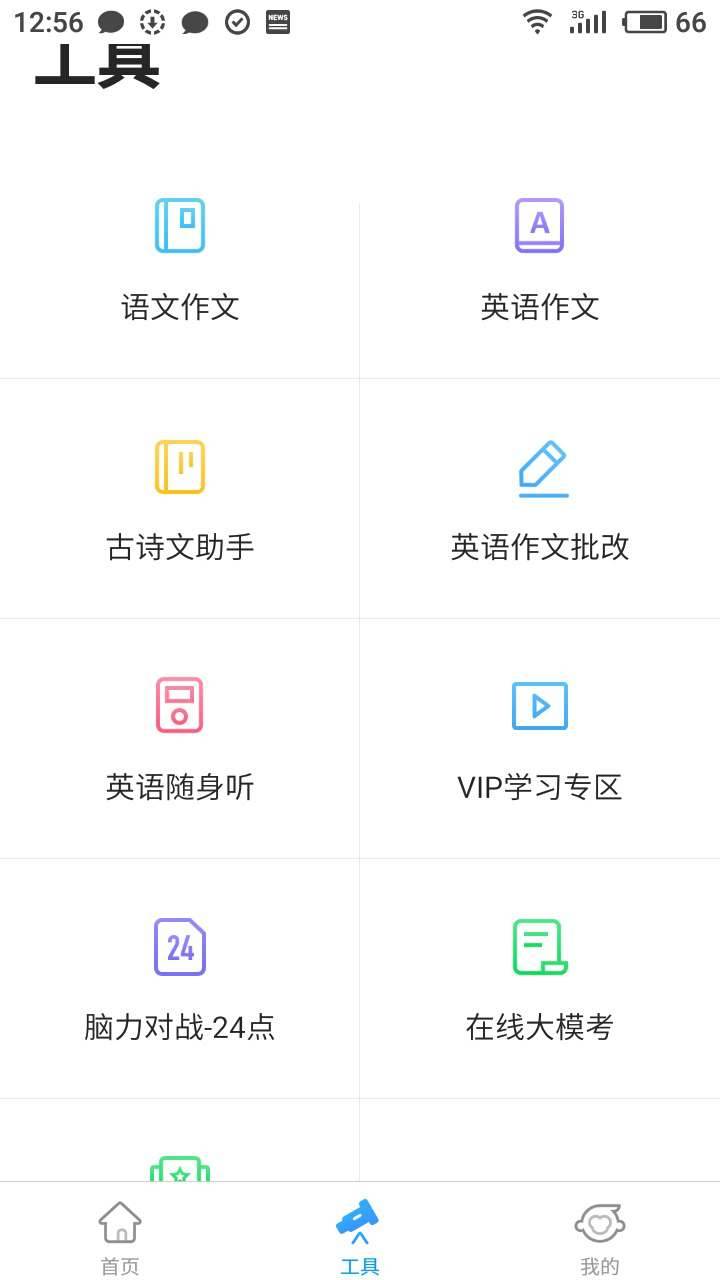The image size is (720, 1280).
Task: Open 在线大模考
Action: tap(540, 980)
